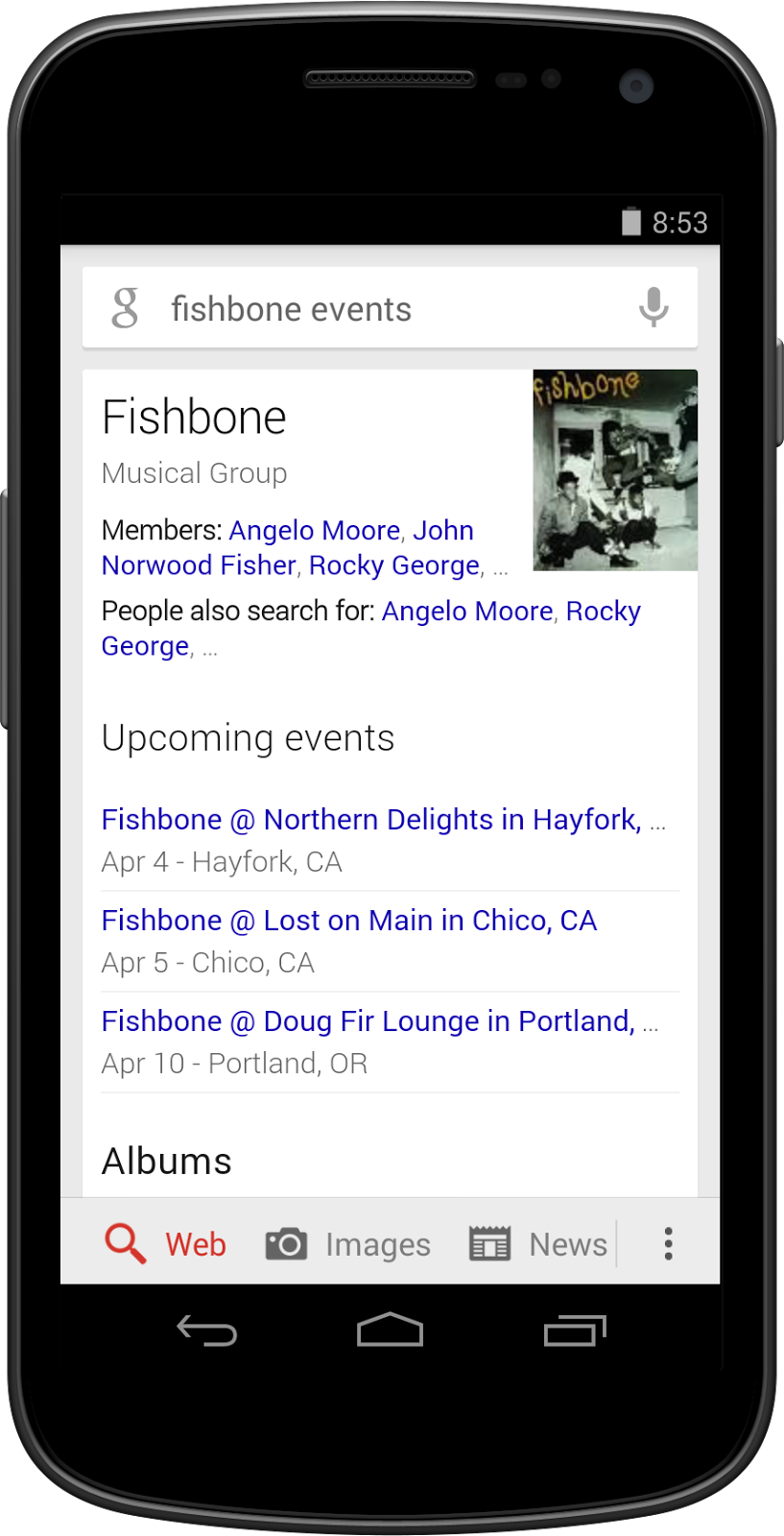This screenshot has height=1536, width=784.
Task: Select the Web tab
Action: click(165, 1244)
